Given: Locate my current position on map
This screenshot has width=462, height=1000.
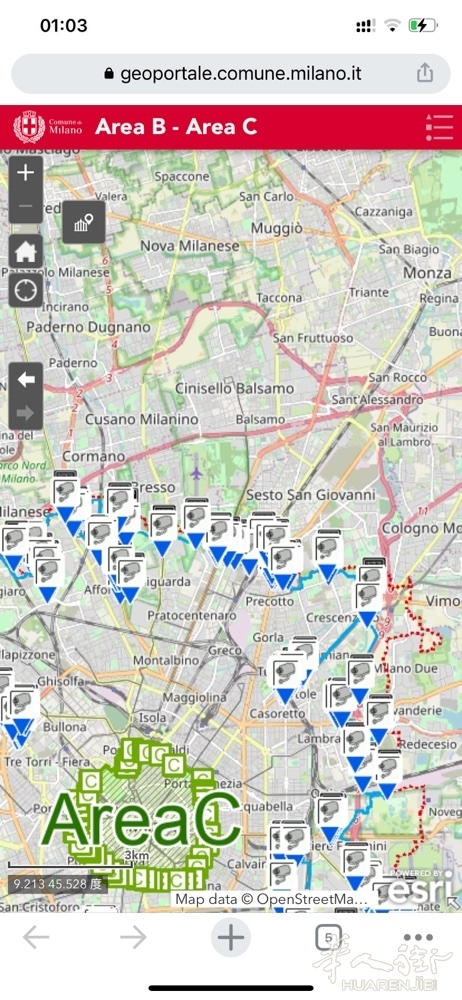Looking at the screenshot, I should 26,291.
